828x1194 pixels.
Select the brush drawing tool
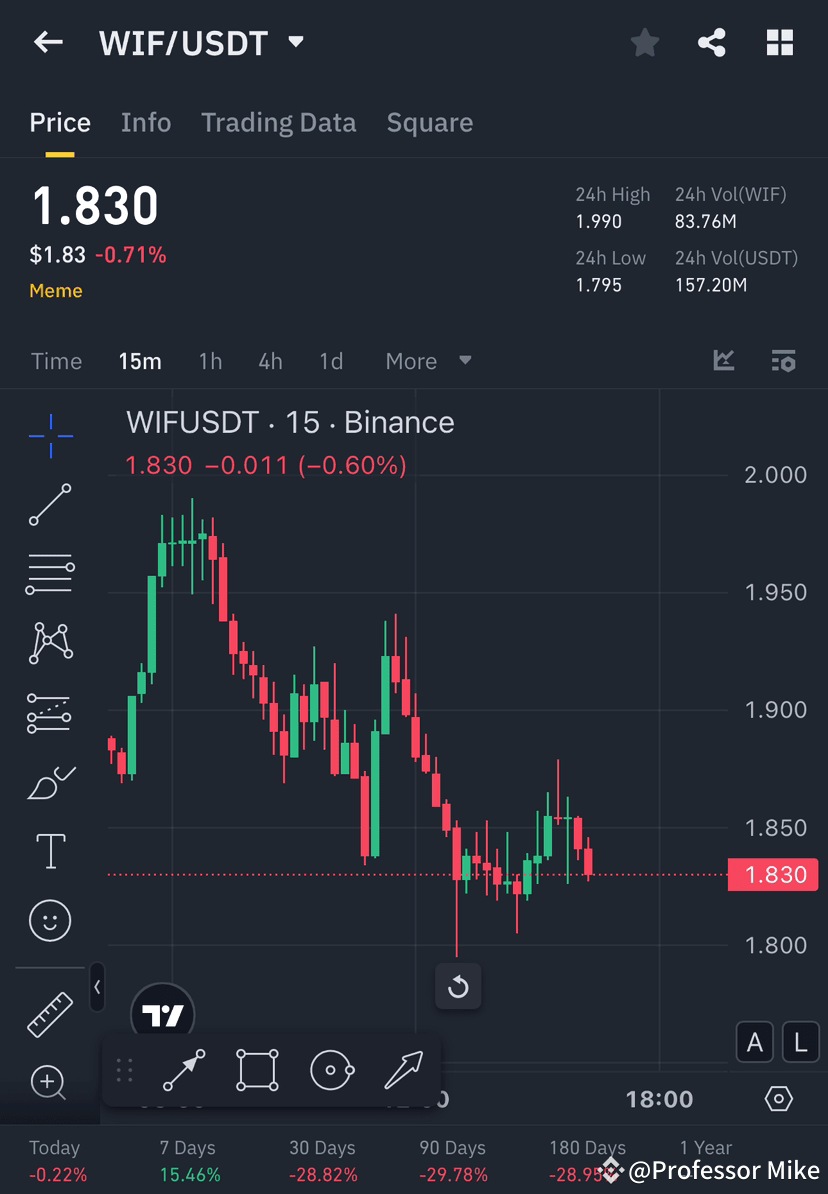[x=50, y=781]
